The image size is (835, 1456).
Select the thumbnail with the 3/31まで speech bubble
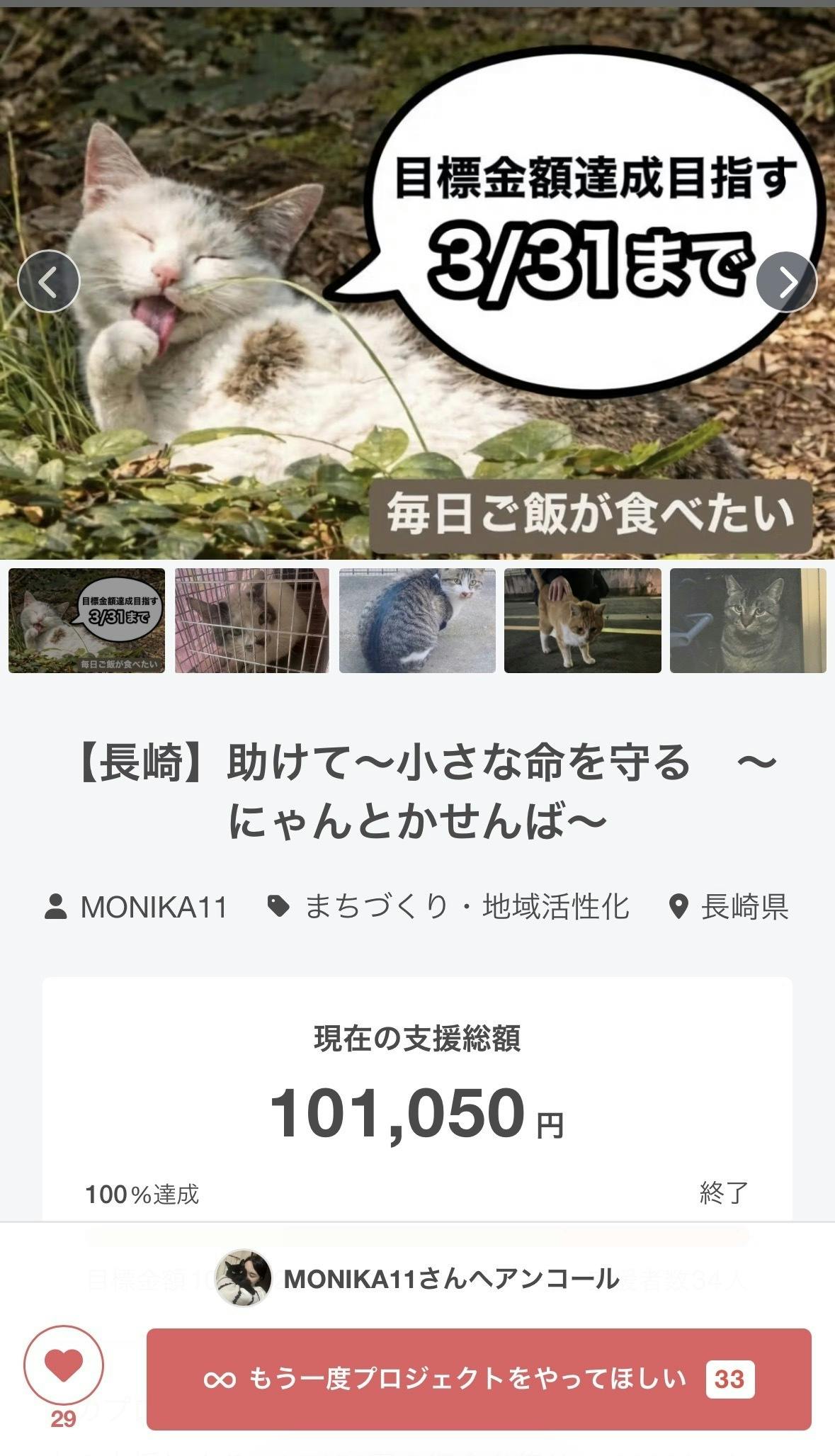coord(86,620)
